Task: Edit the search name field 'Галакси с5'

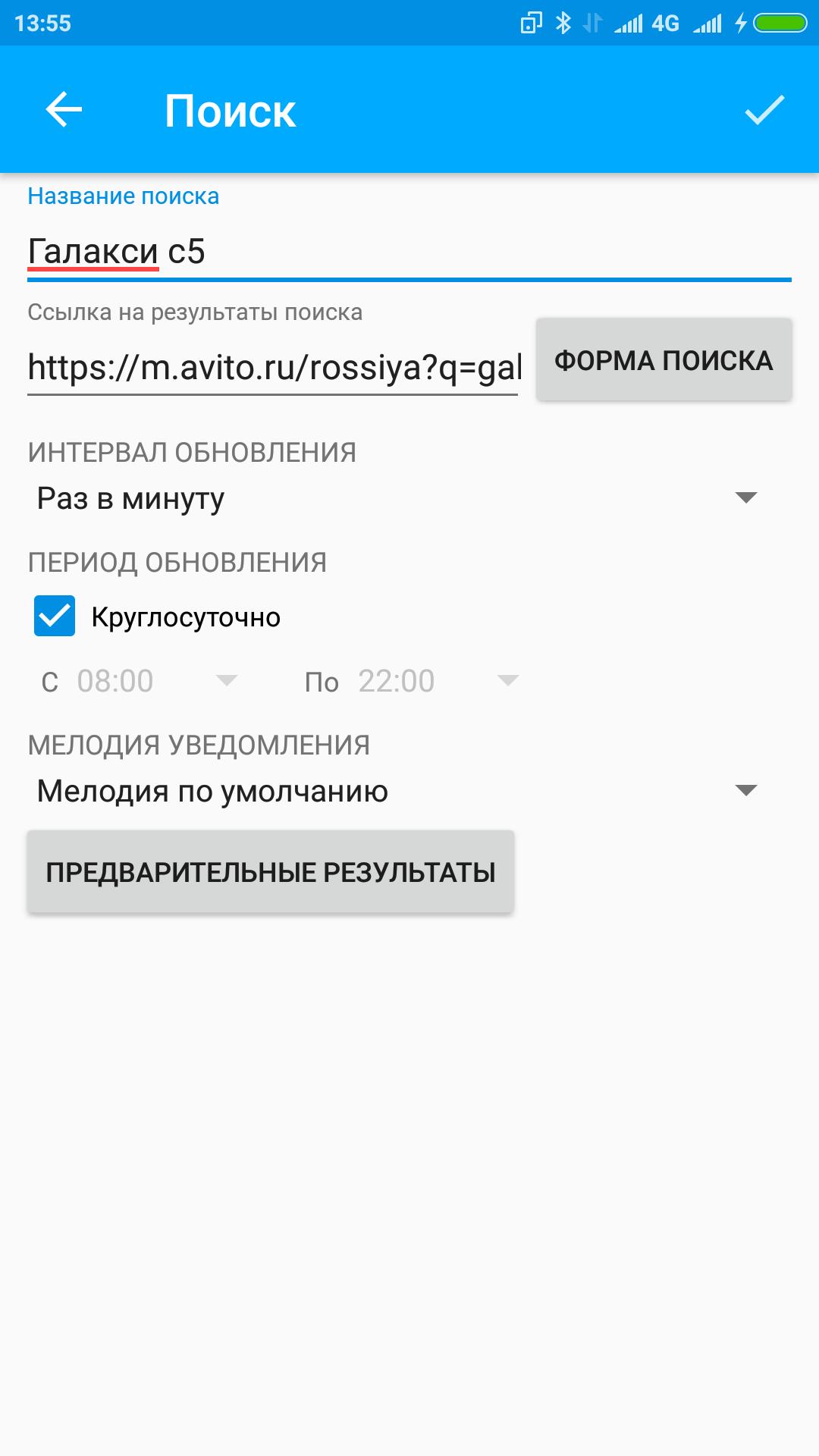Action: (x=408, y=252)
